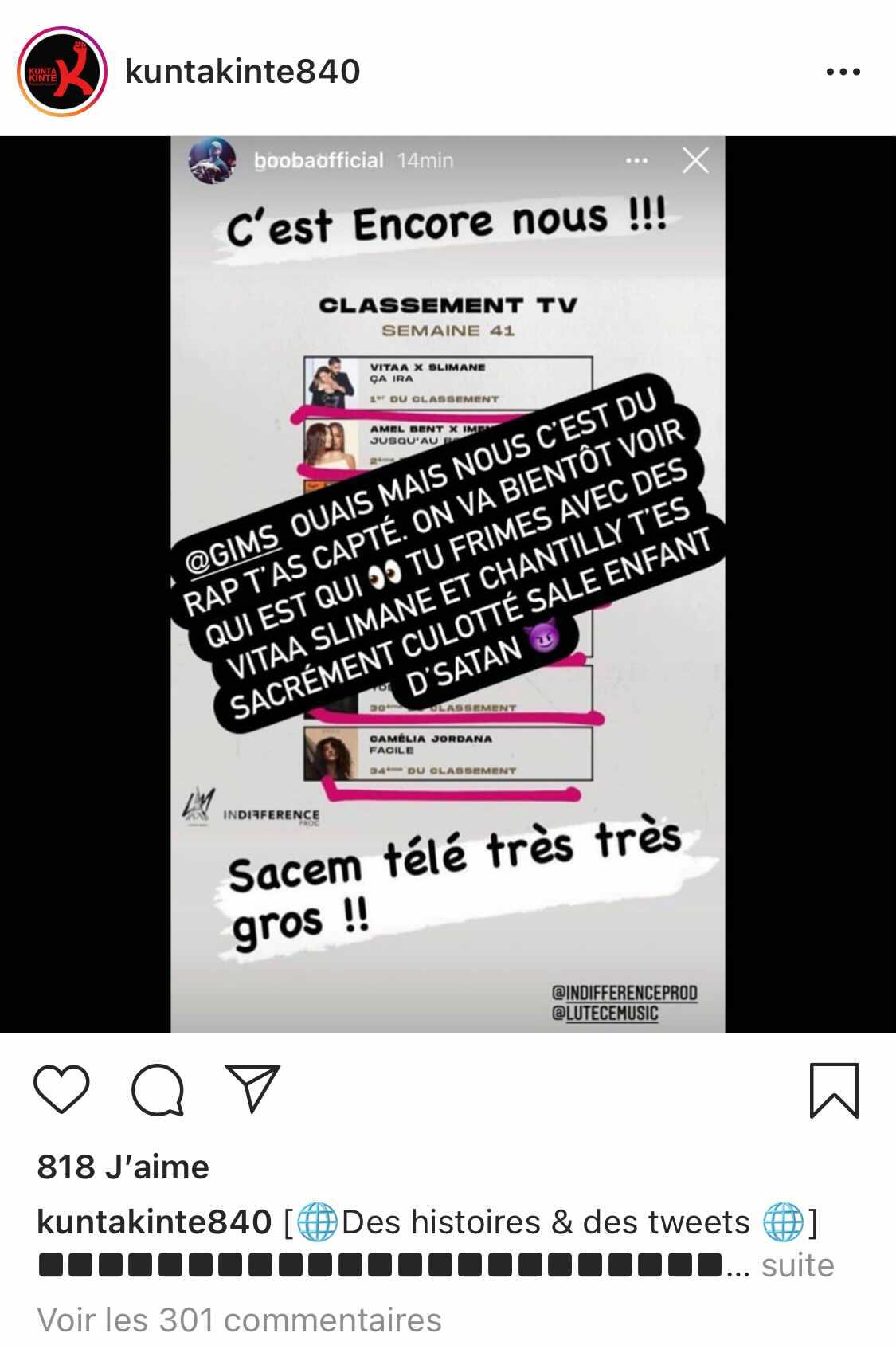Bookmark this post
The height and width of the screenshot is (1349, 896).
pos(834,1090)
